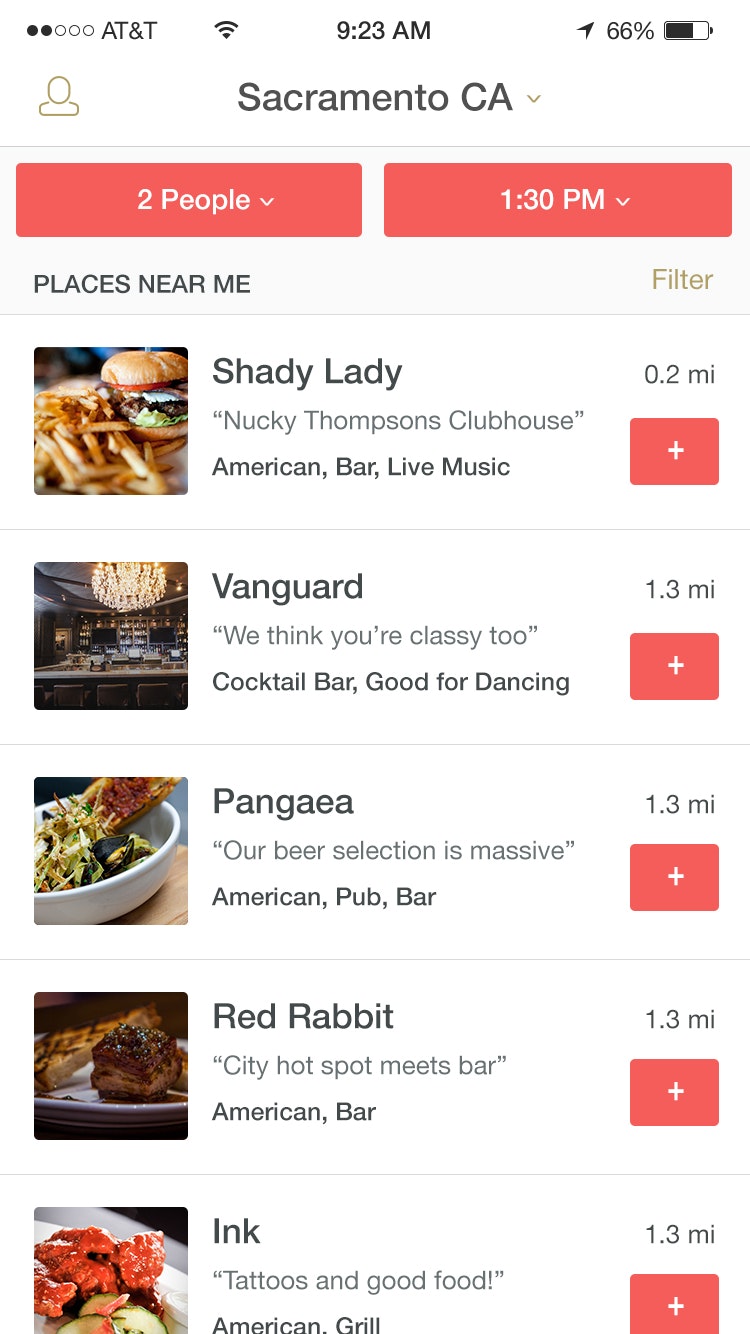Select the plus button next to Red Rabbit
750x1334 pixels.
[x=674, y=1092]
